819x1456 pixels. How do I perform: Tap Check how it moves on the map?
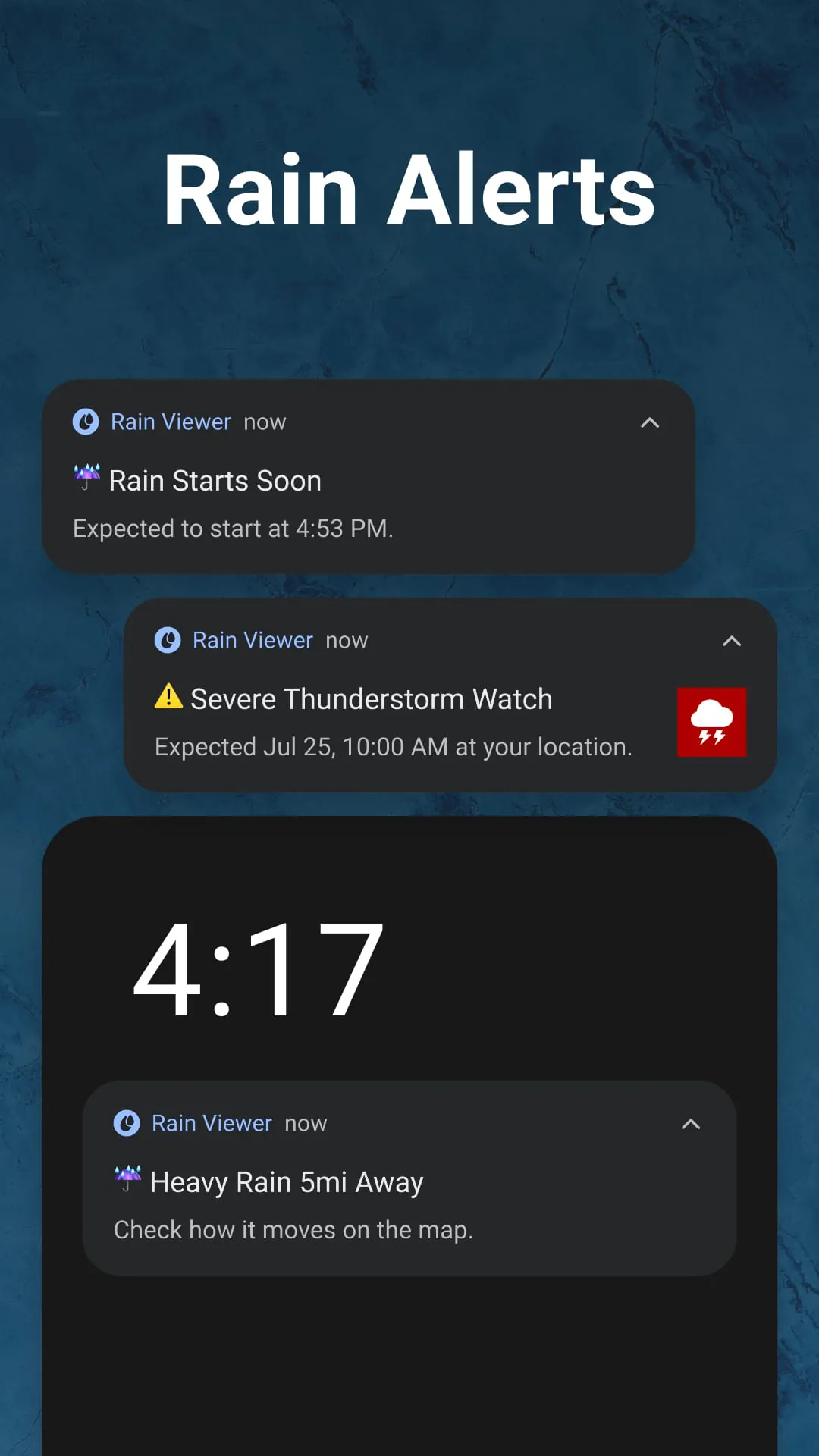(x=293, y=1228)
